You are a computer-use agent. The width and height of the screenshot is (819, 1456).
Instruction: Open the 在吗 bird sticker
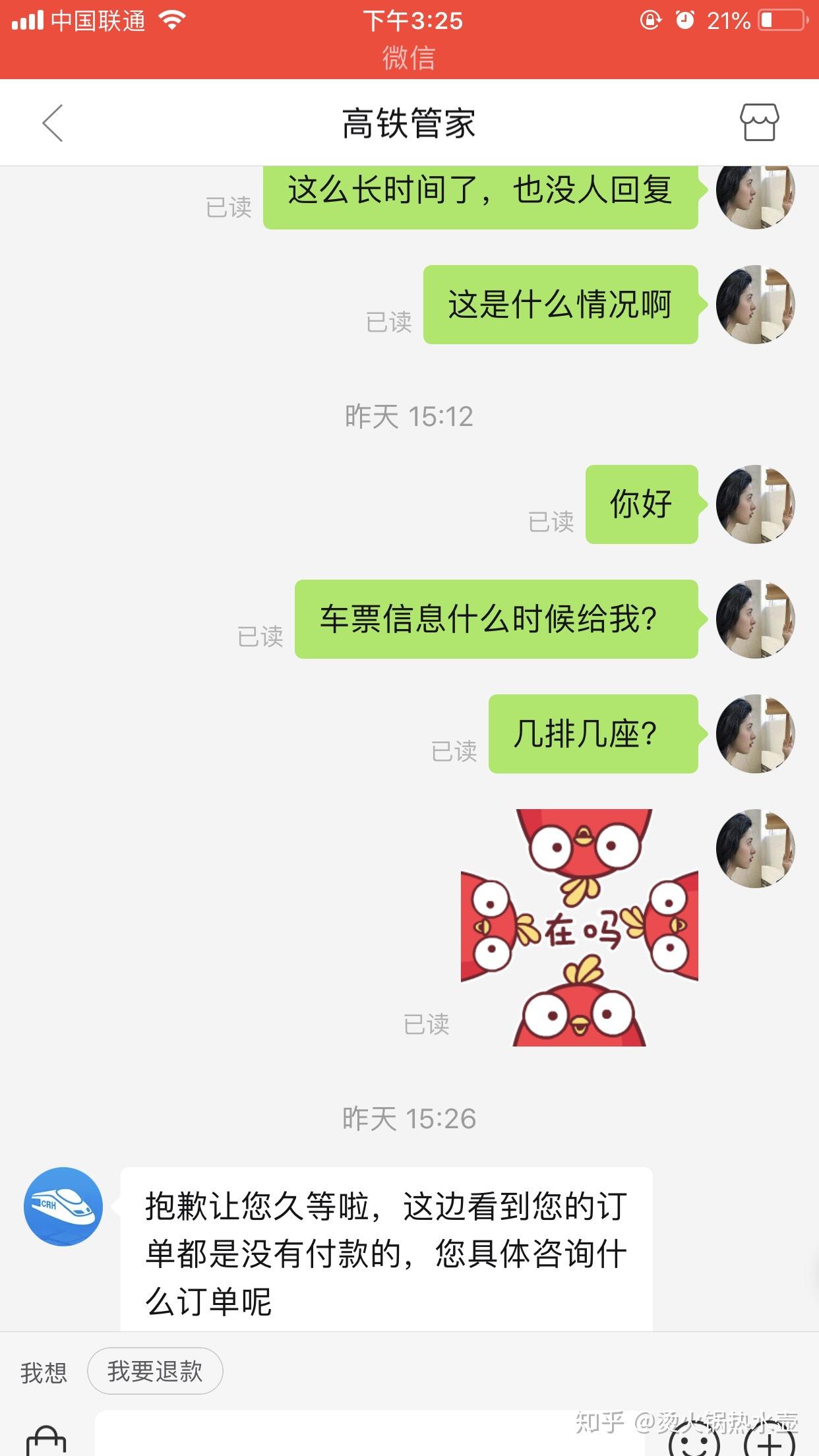point(579,927)
